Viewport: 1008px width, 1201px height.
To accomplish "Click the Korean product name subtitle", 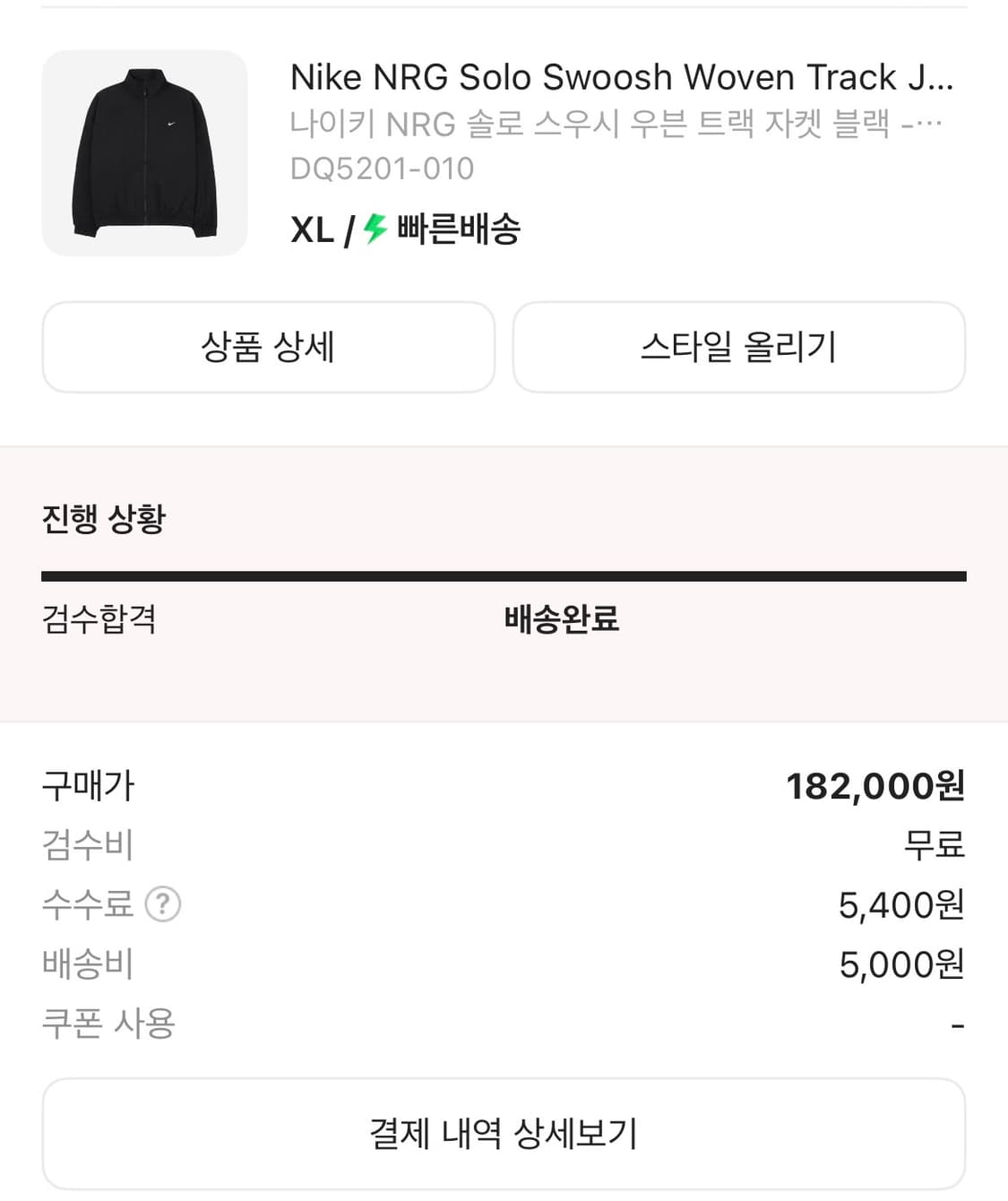I will tap(609, 124).
